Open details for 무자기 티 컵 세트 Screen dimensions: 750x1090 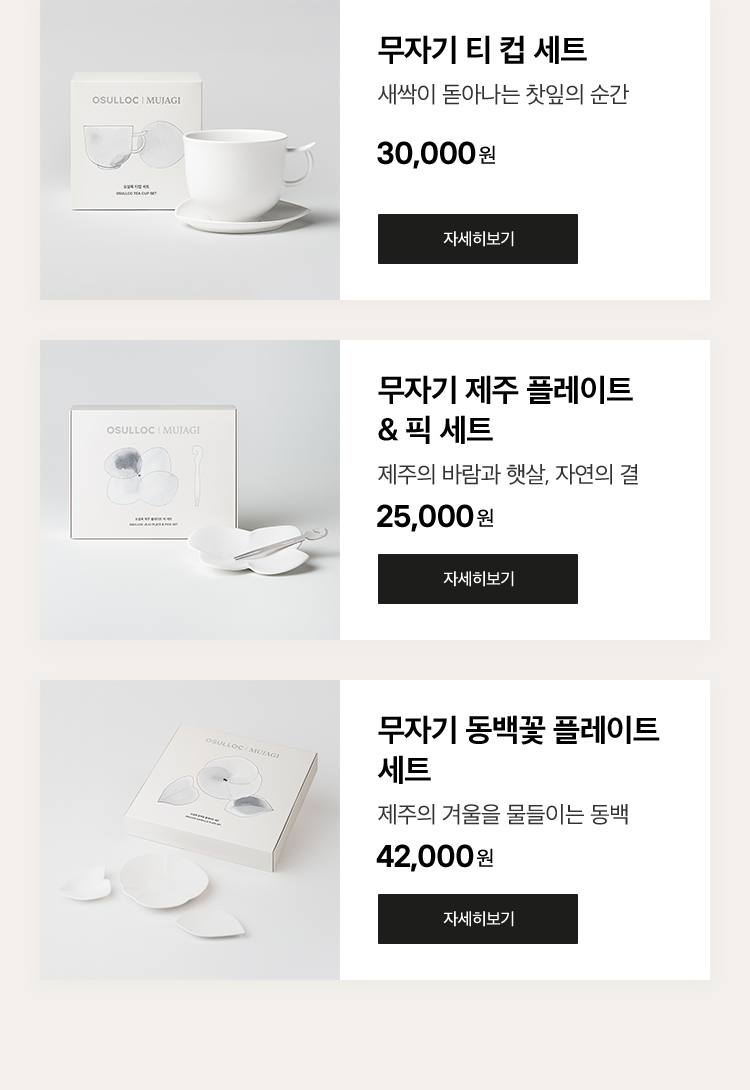pyautogui.click(x=478, y=239)
